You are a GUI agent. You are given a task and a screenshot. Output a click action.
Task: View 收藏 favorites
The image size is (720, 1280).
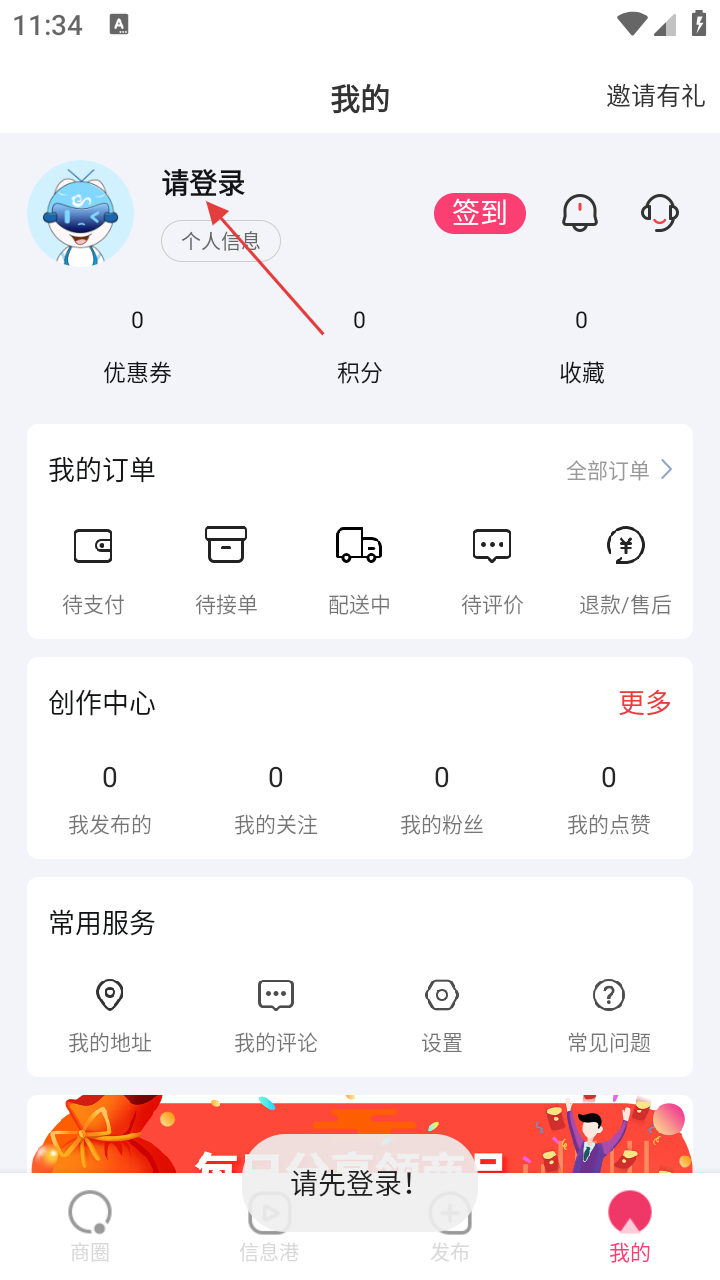582,346
